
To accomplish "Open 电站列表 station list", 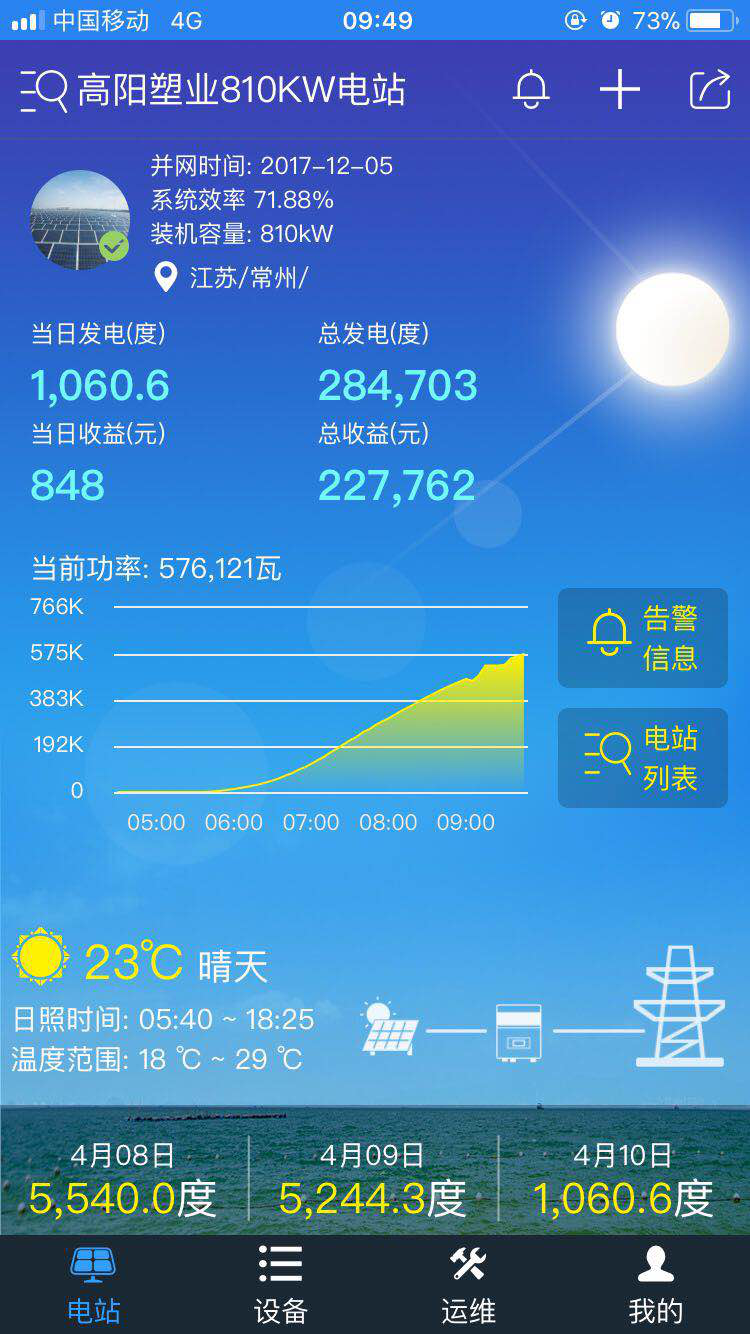I will pos(642,758).
